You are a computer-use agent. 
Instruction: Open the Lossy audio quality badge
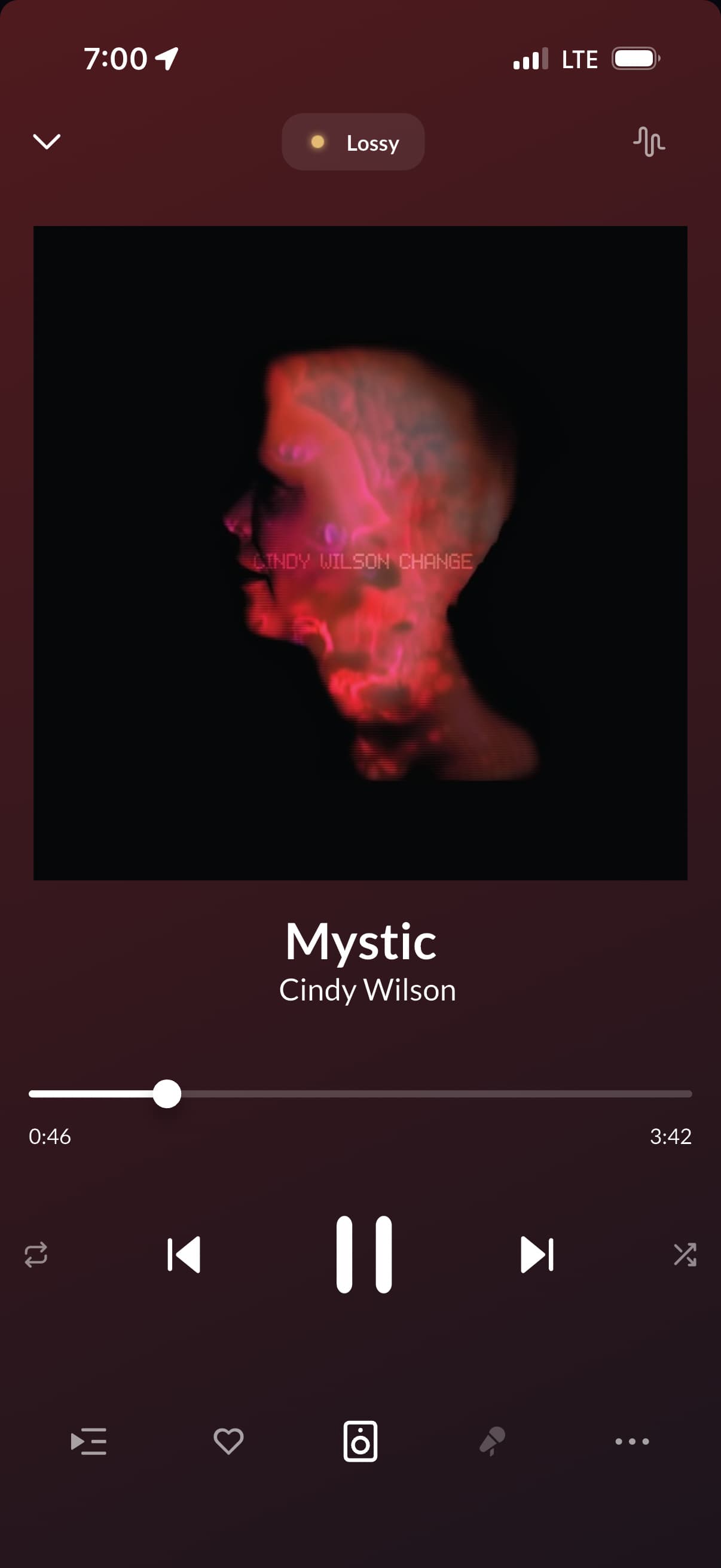(x=353, y=142)
